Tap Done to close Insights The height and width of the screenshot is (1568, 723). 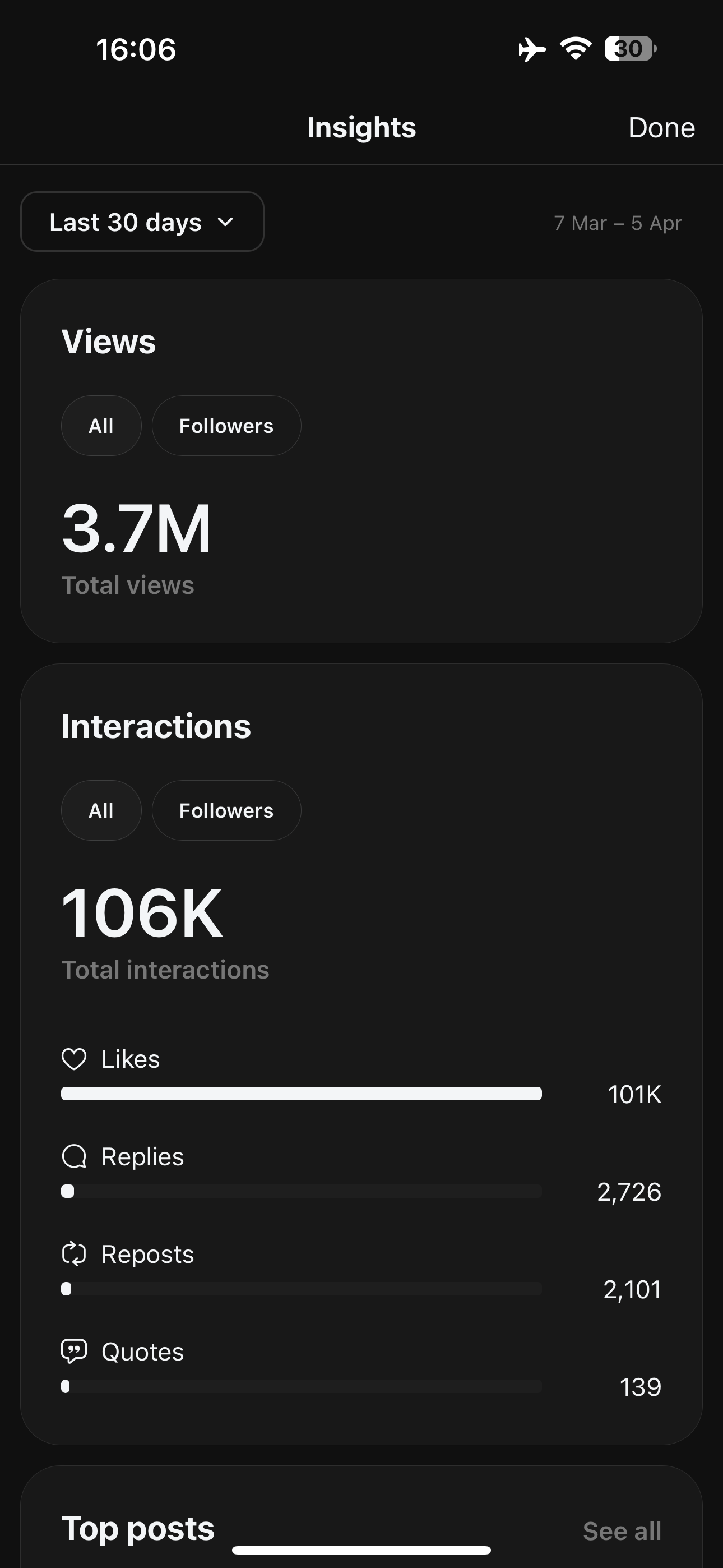661,128
